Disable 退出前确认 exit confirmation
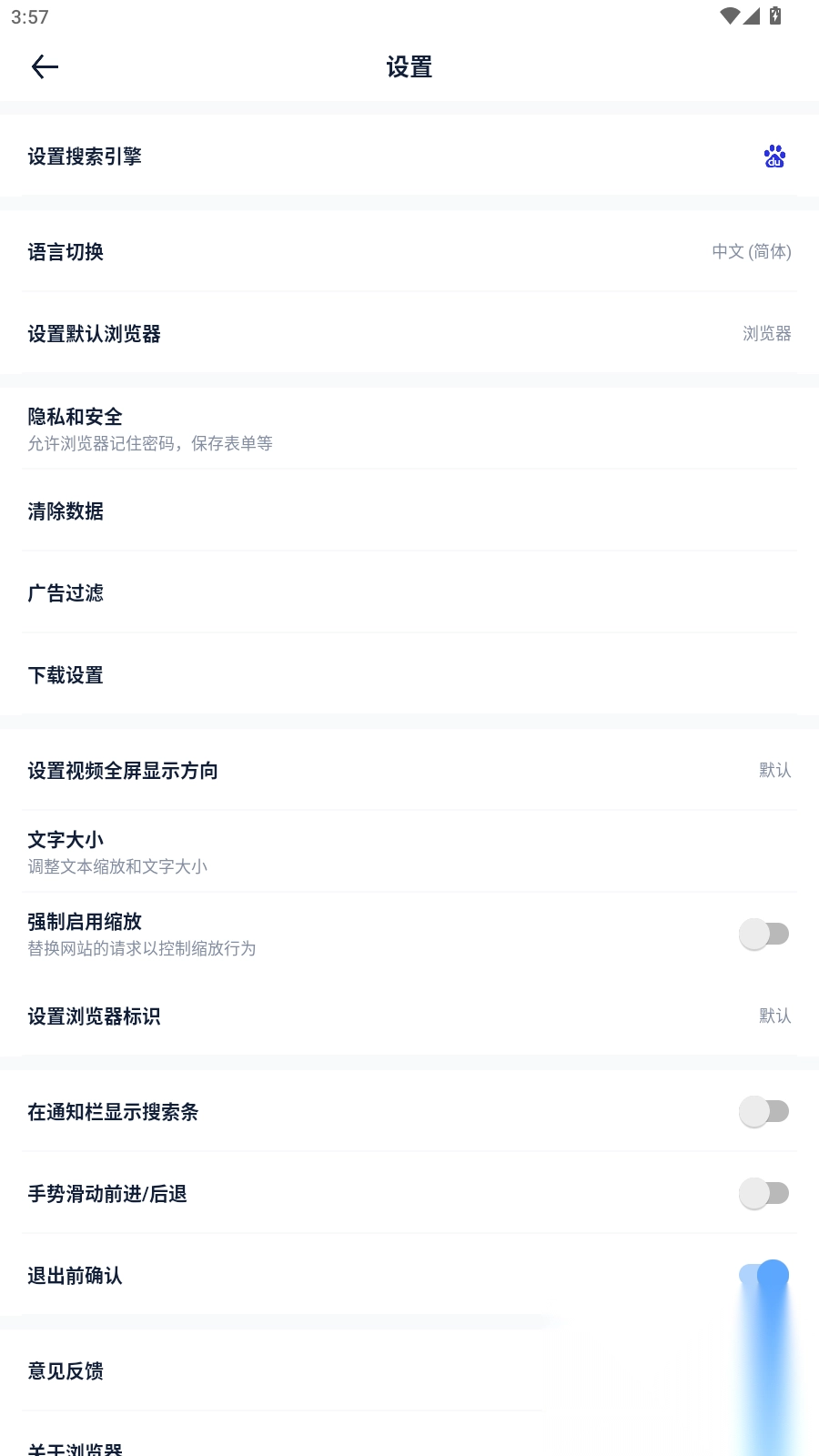Image resolution: width=819 pixels, height=1456 pixels. pos(765,1275)
